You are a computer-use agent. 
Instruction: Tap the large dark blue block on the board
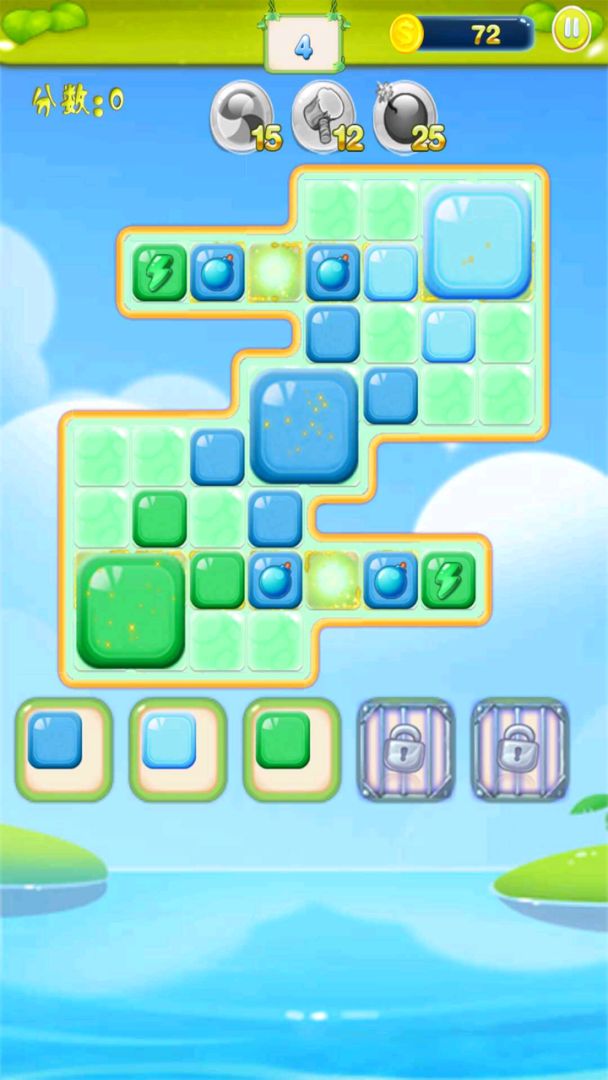coord(304,426)
